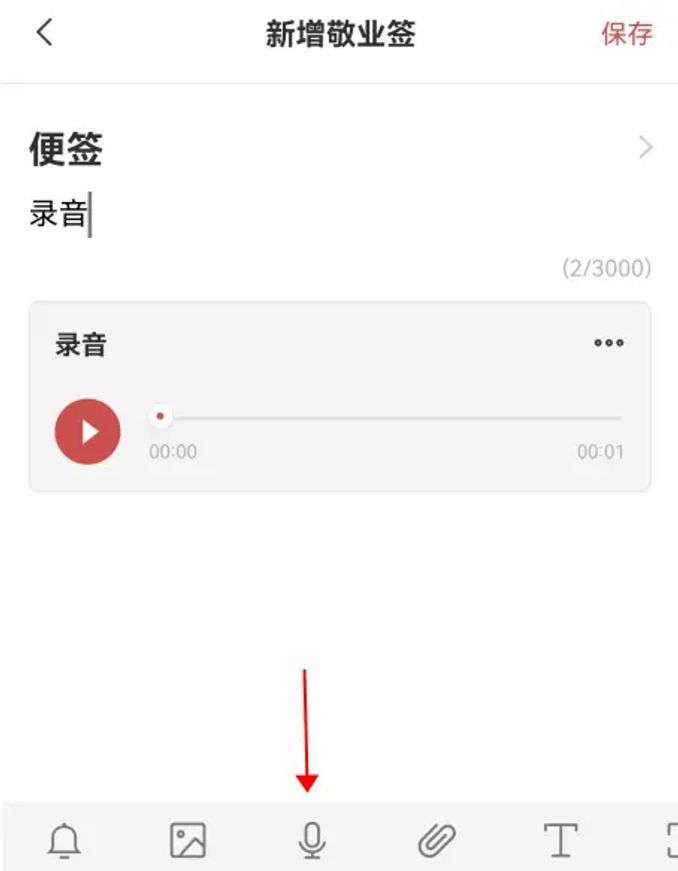This screenshot has height=871, width=678.
Task: Open text formatting with the T icon
Action: (x=560, y=840)
